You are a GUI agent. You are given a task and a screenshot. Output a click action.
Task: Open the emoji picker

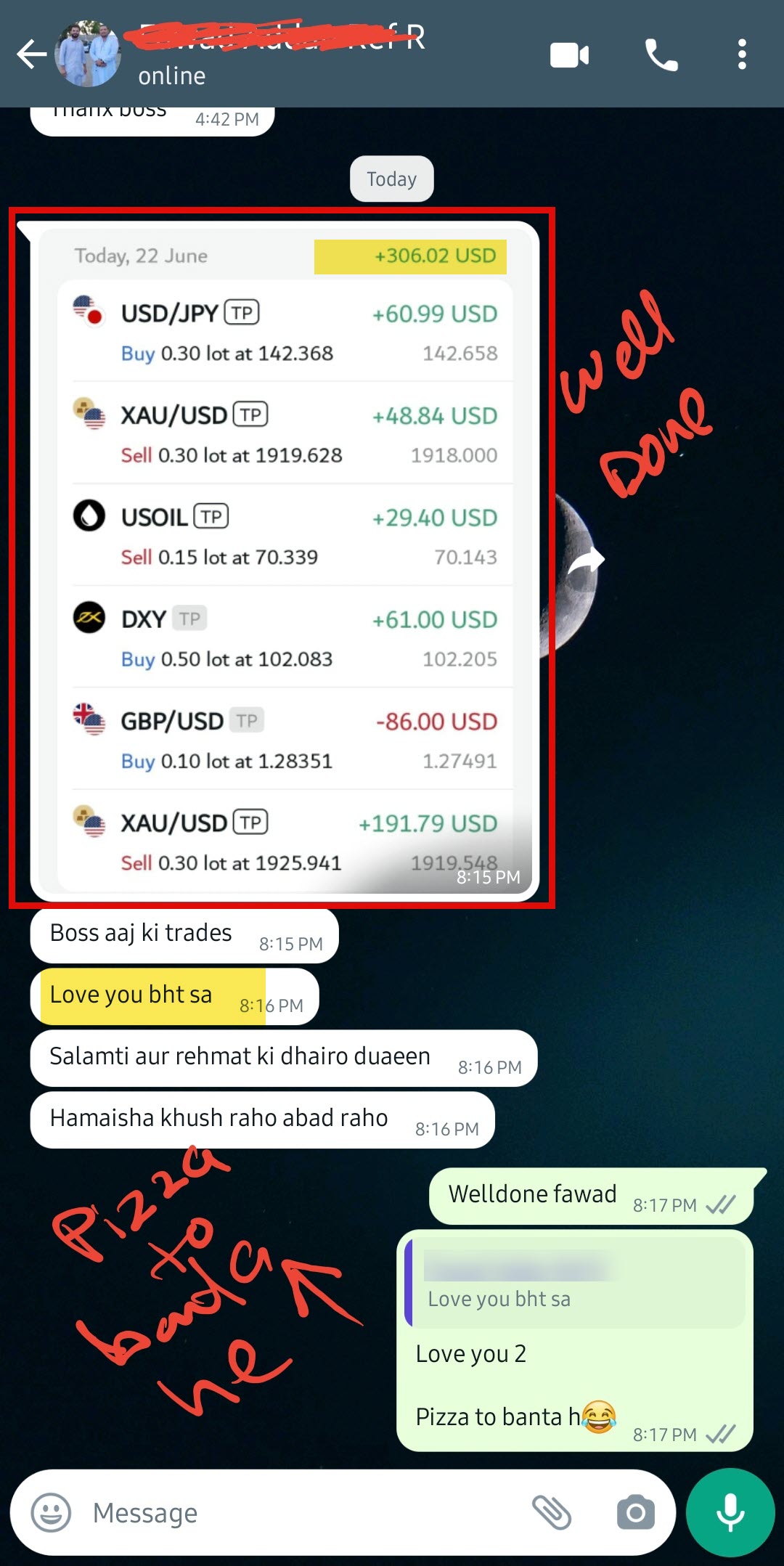tap(51, 1513)
